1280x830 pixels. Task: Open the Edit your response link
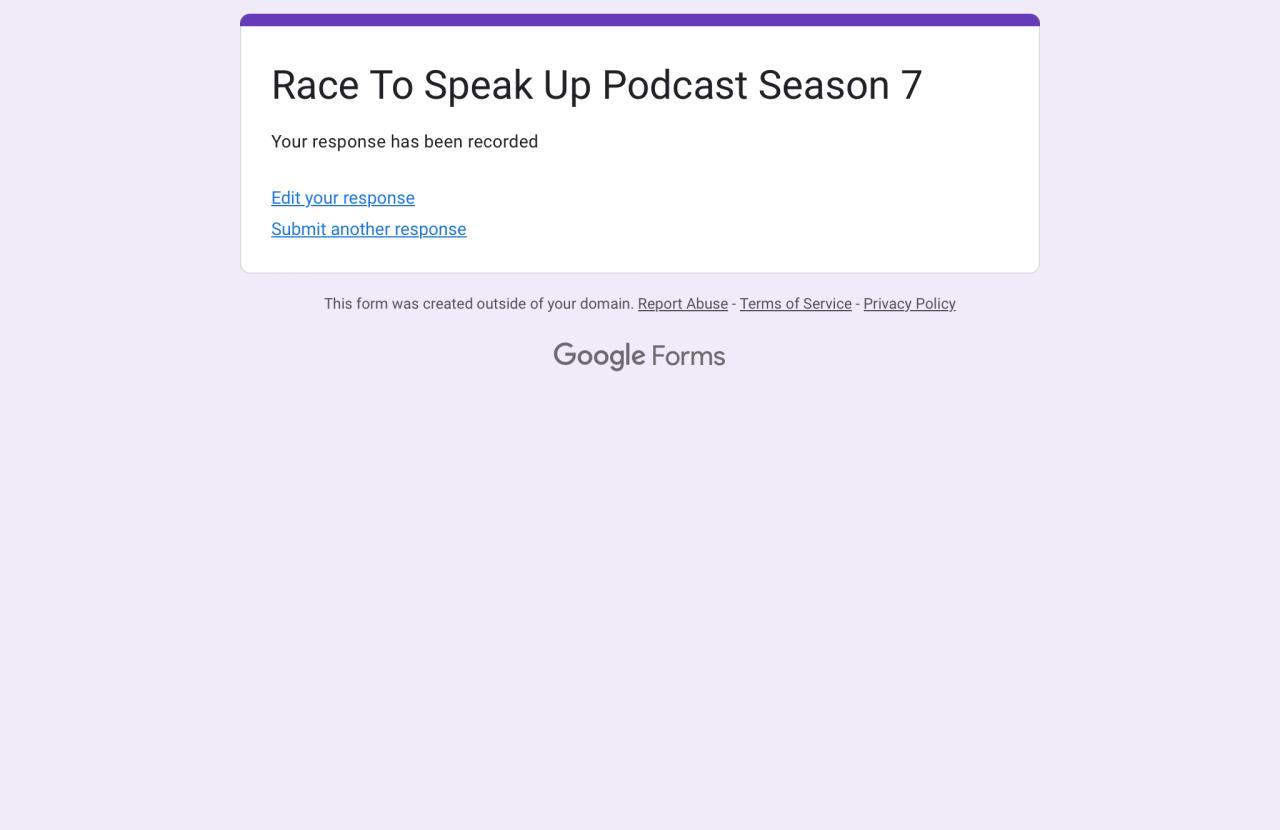343,198
